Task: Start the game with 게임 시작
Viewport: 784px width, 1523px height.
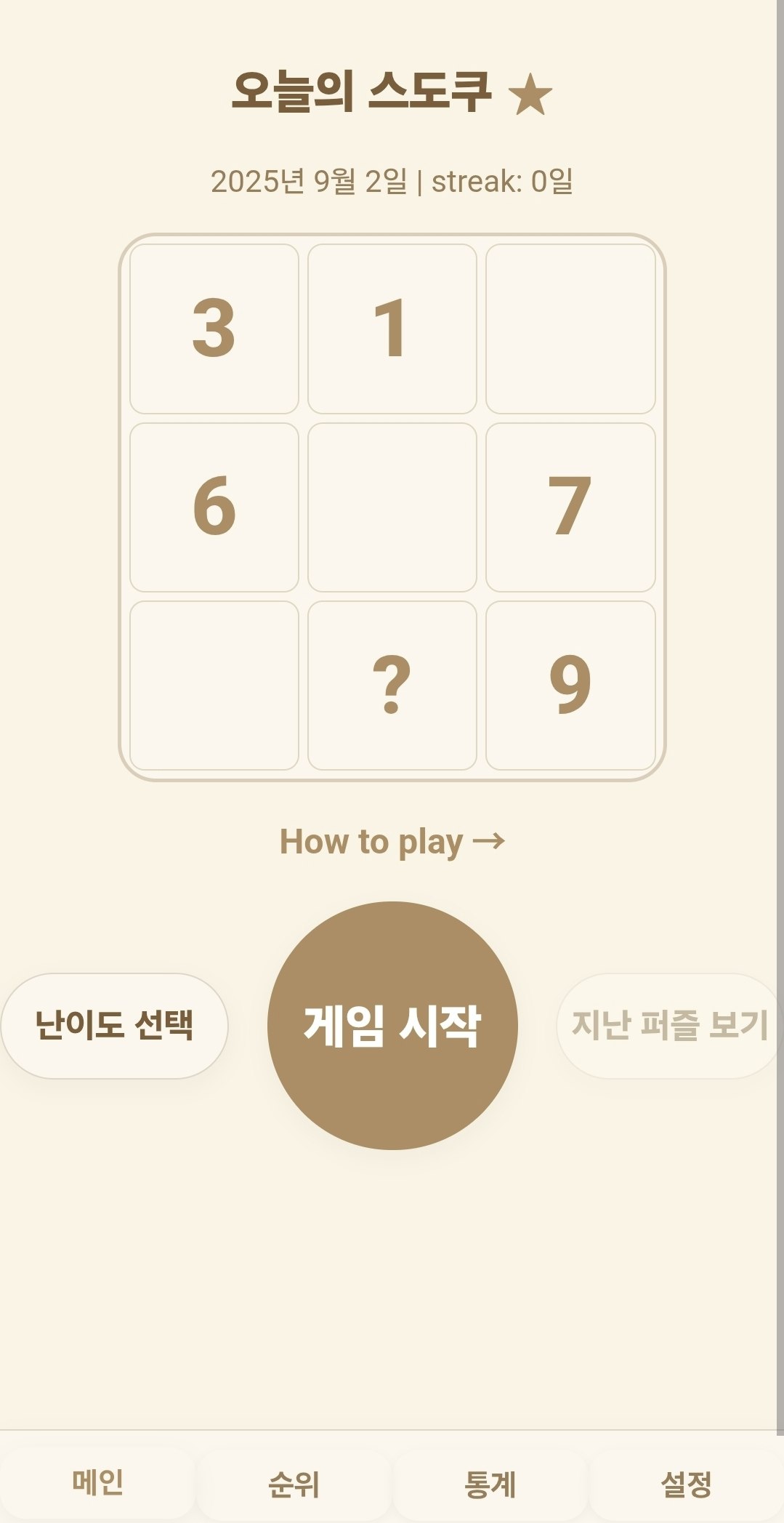Action: [x=392, y=1026]
